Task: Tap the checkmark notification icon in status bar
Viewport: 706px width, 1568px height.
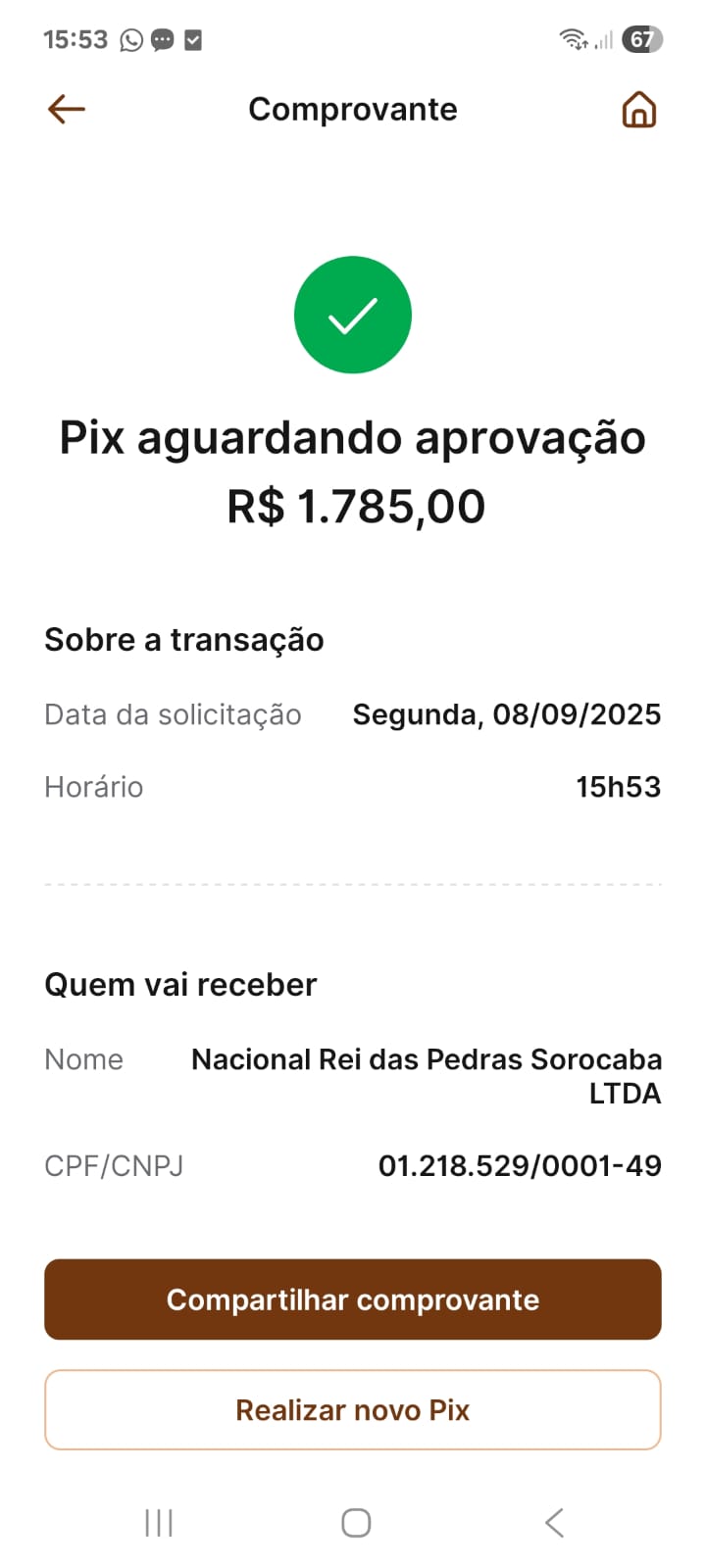Action: (196, 39)
